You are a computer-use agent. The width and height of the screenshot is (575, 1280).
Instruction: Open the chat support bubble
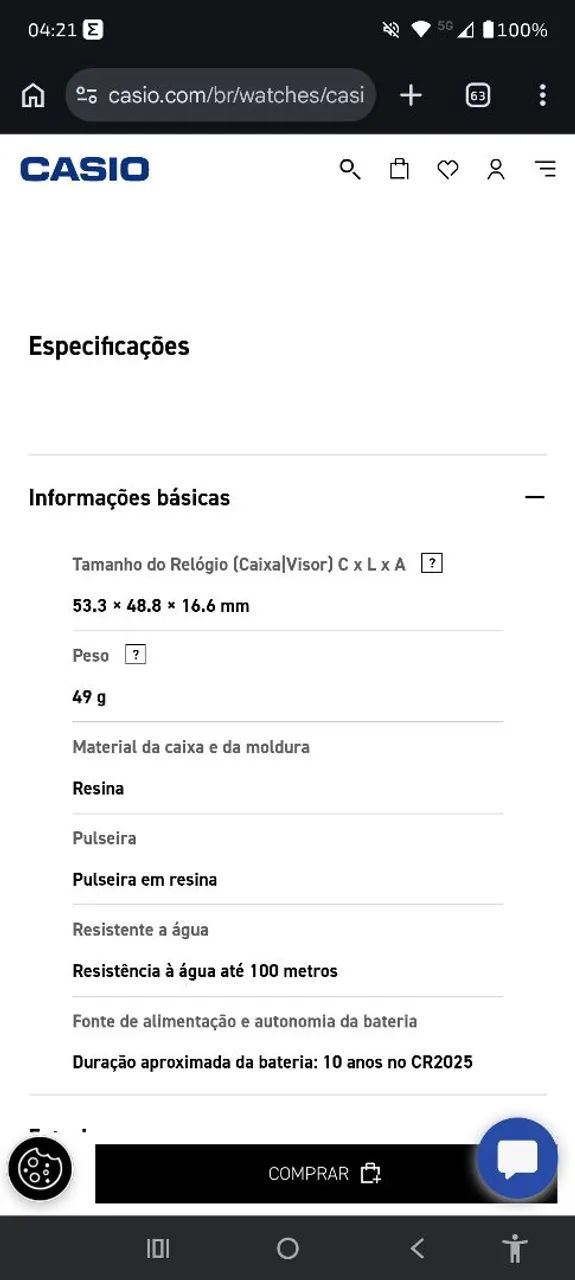[517, 1158]
